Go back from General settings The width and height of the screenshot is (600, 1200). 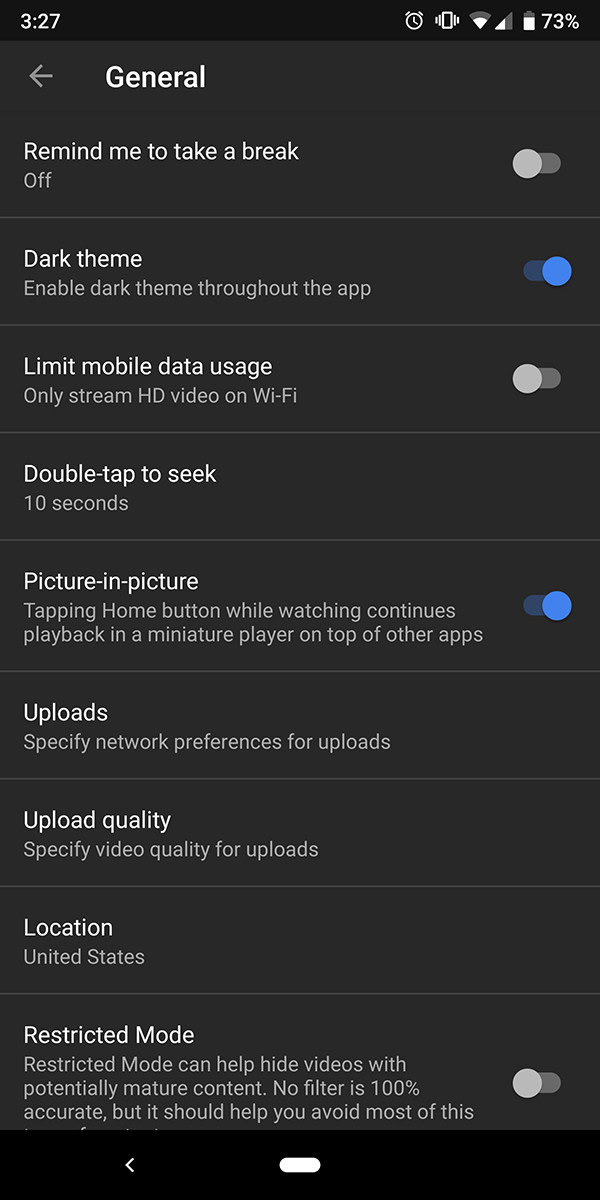pos(41,77)
